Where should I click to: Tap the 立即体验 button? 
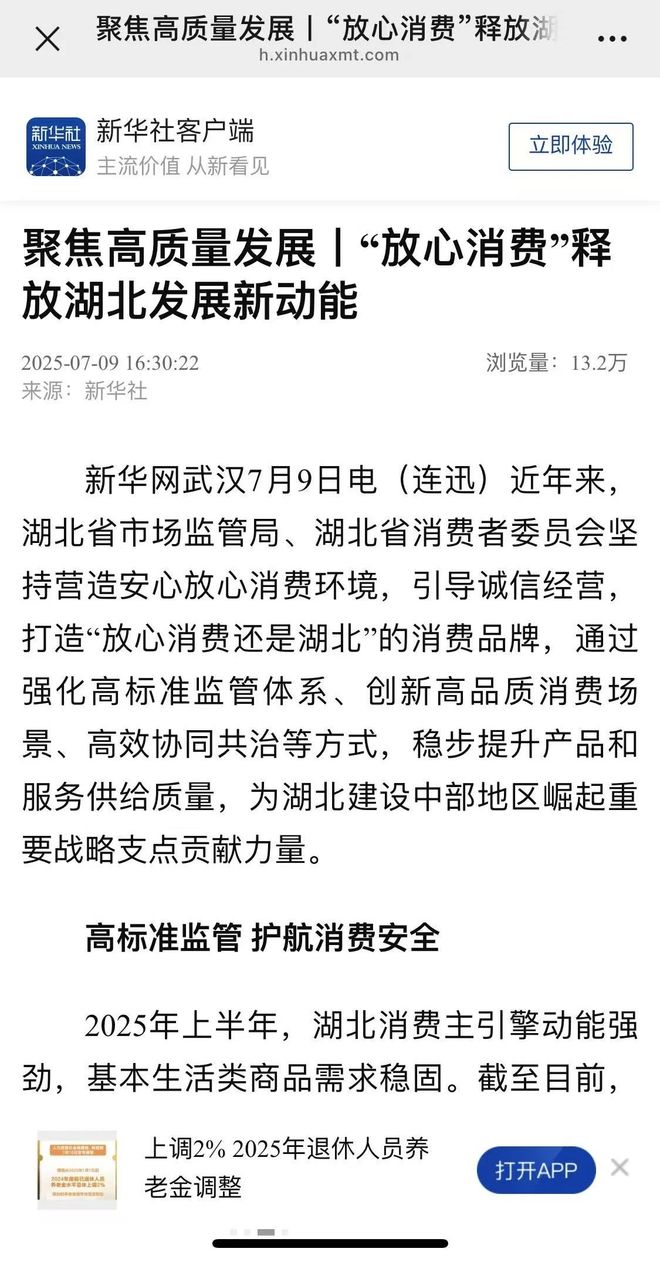click(x=571, y=146)
